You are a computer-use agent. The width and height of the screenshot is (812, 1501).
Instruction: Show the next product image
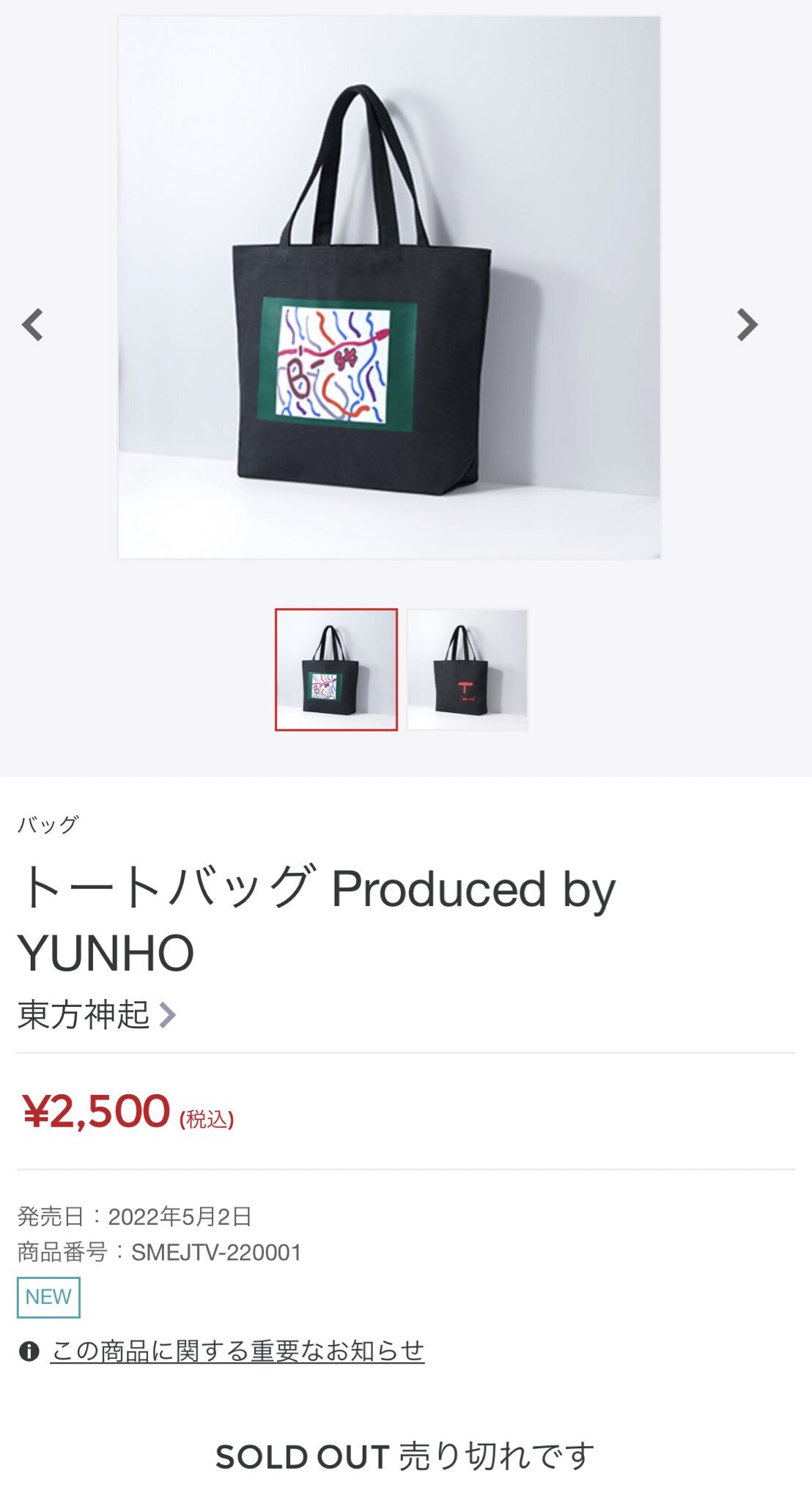[747, 325]
